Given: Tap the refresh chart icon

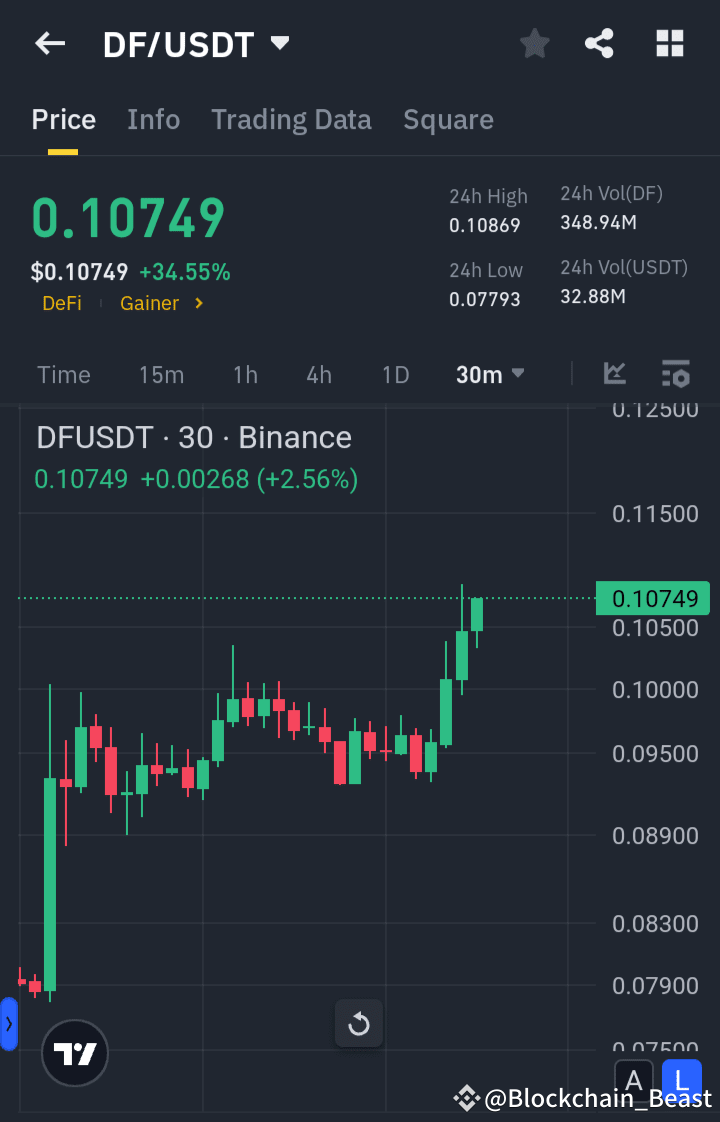Looking at the screenshot, I should coord(358,1023).
